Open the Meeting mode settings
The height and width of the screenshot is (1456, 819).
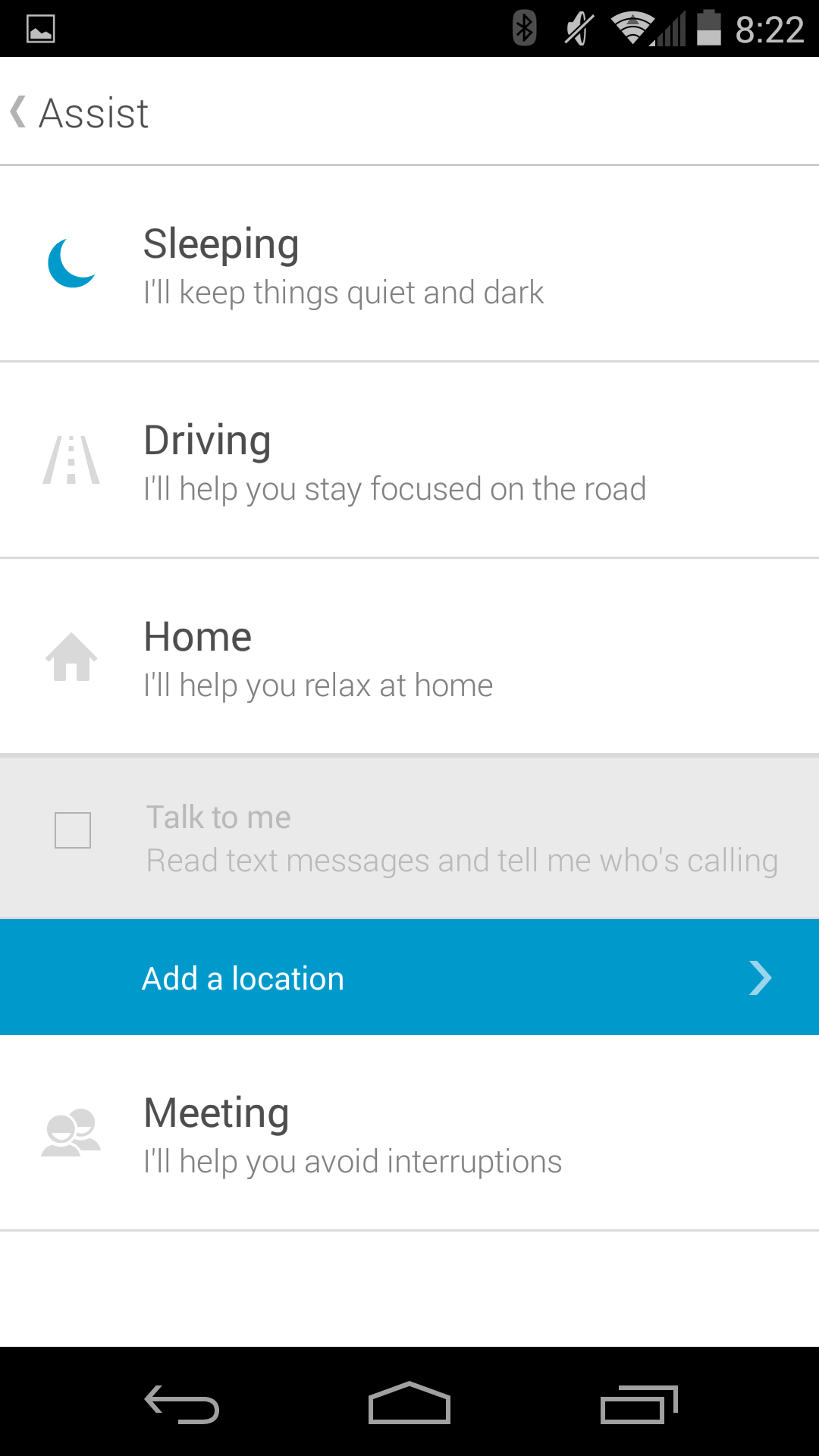click(x=409, y=1134)
